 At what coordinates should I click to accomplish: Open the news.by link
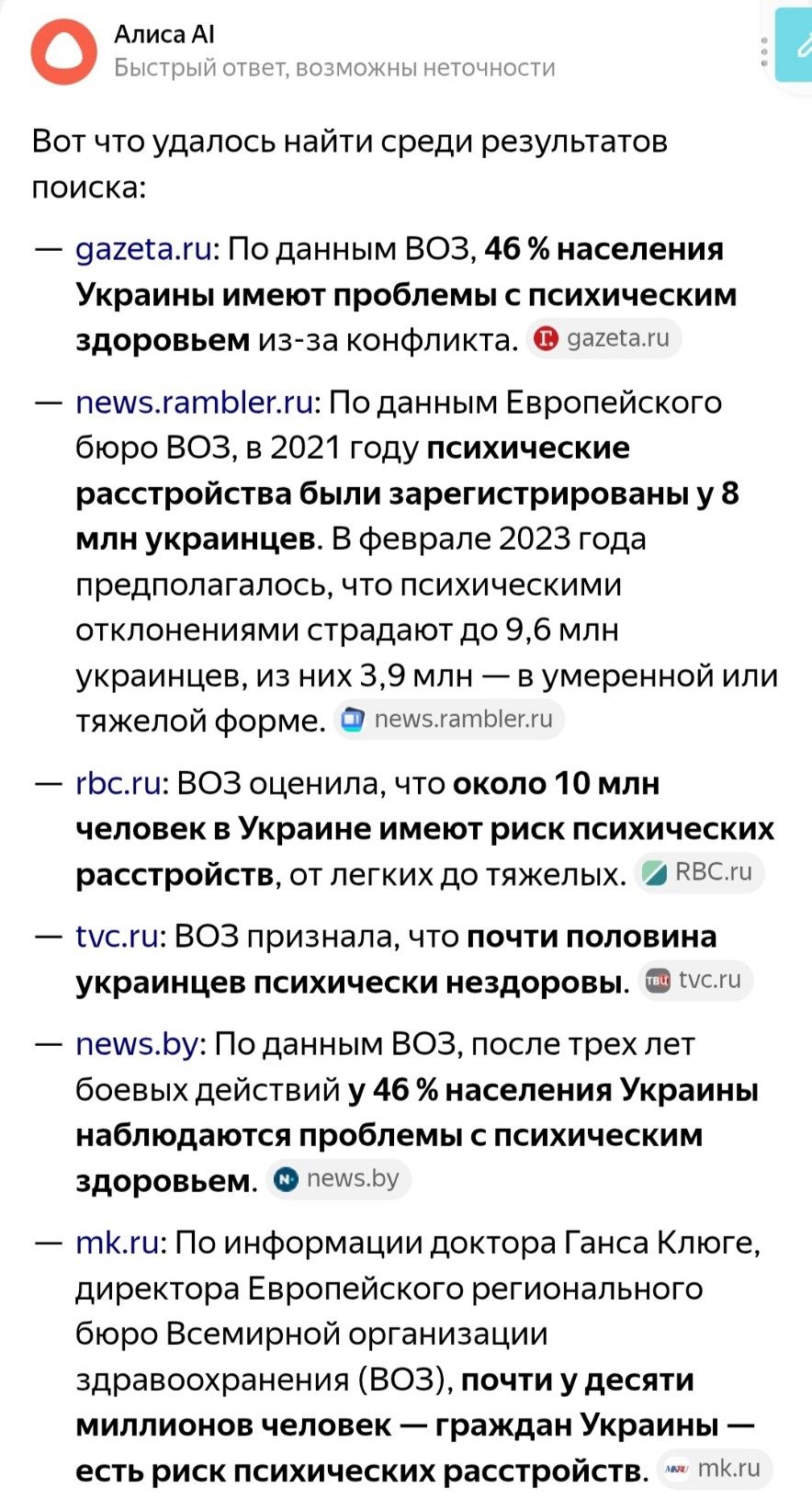pyautogui.click(x=136, y=1044)
